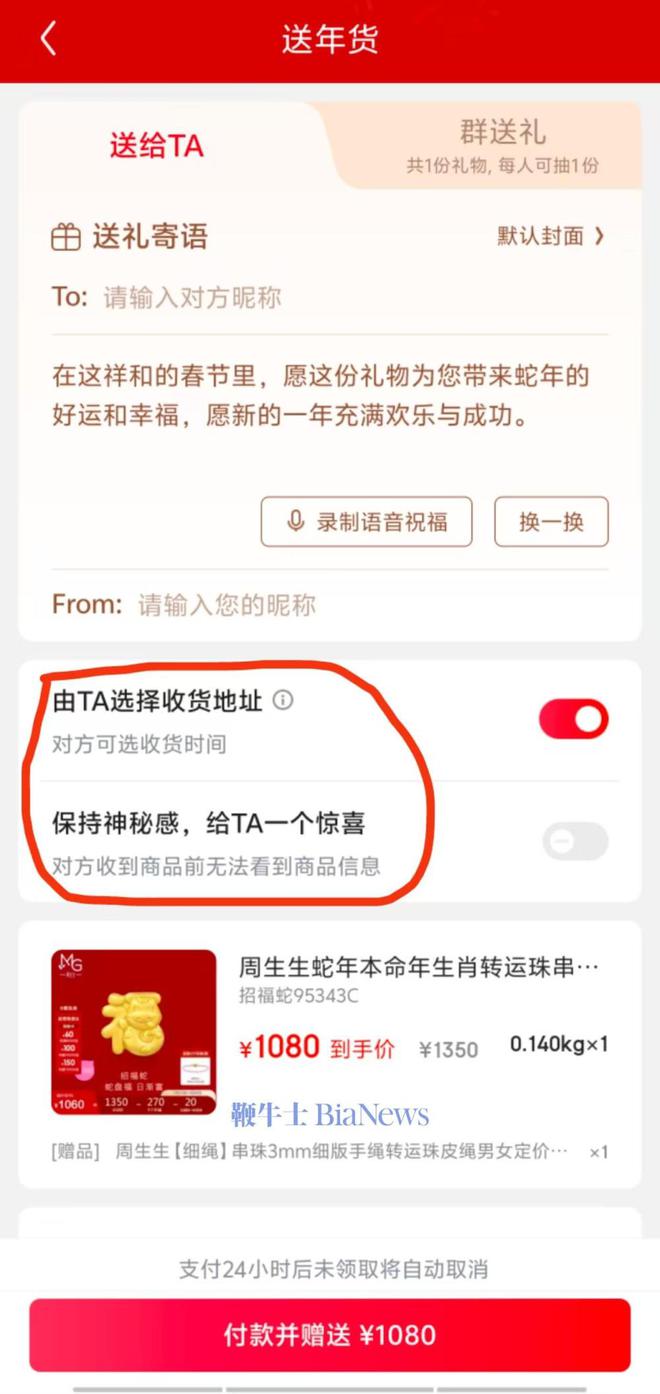The height and width of the screenshot is (1394, 660).
Task: Go back using the top-left arrow
Action: (x=47, y=39)
